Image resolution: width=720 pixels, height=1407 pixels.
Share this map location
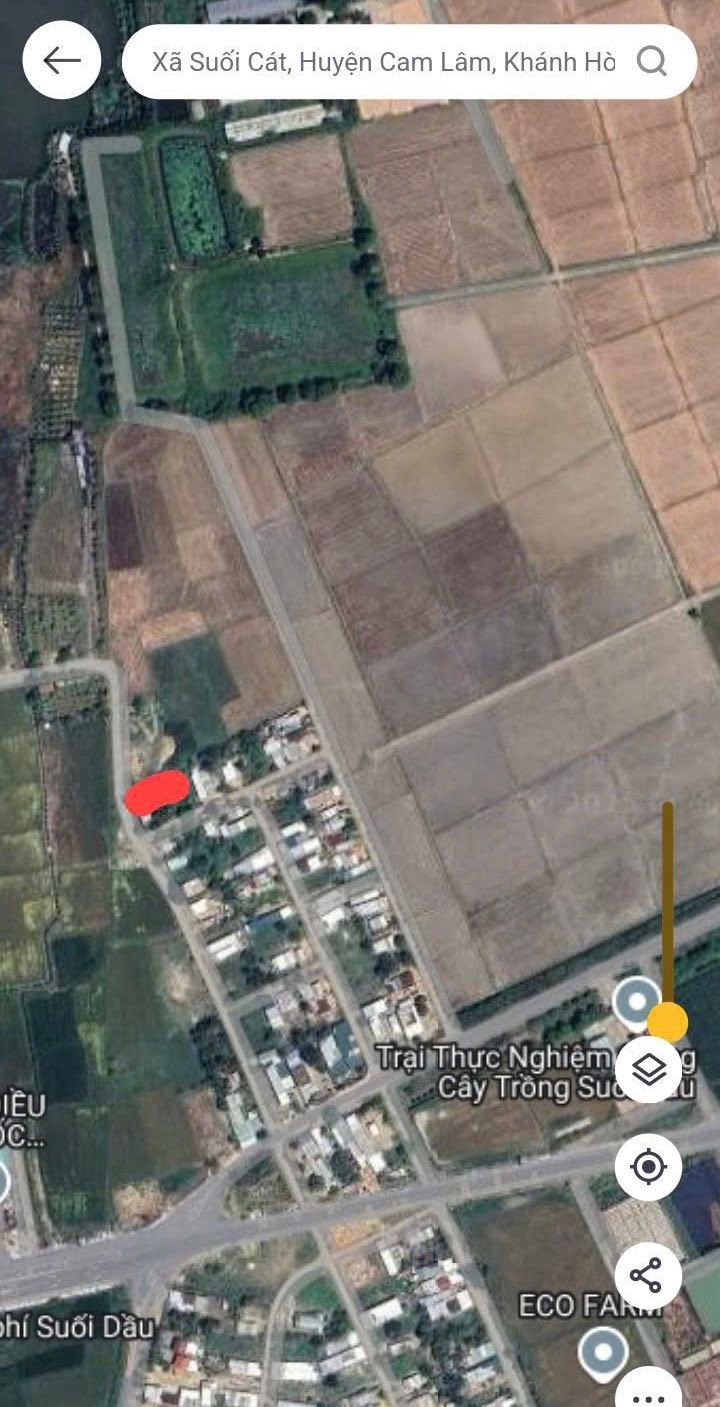click(648, 1277)
